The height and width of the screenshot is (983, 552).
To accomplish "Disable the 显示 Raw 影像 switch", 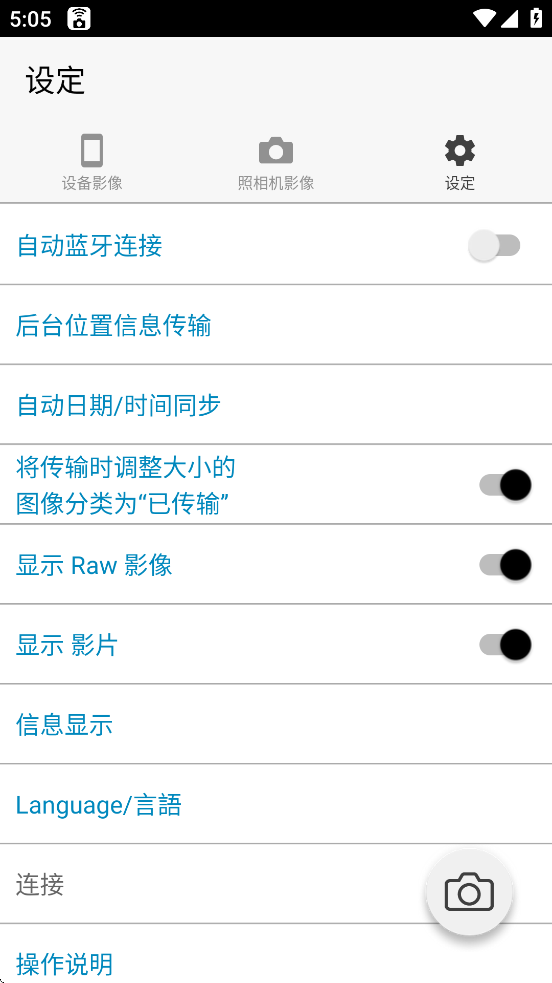I will pos(505,565).
